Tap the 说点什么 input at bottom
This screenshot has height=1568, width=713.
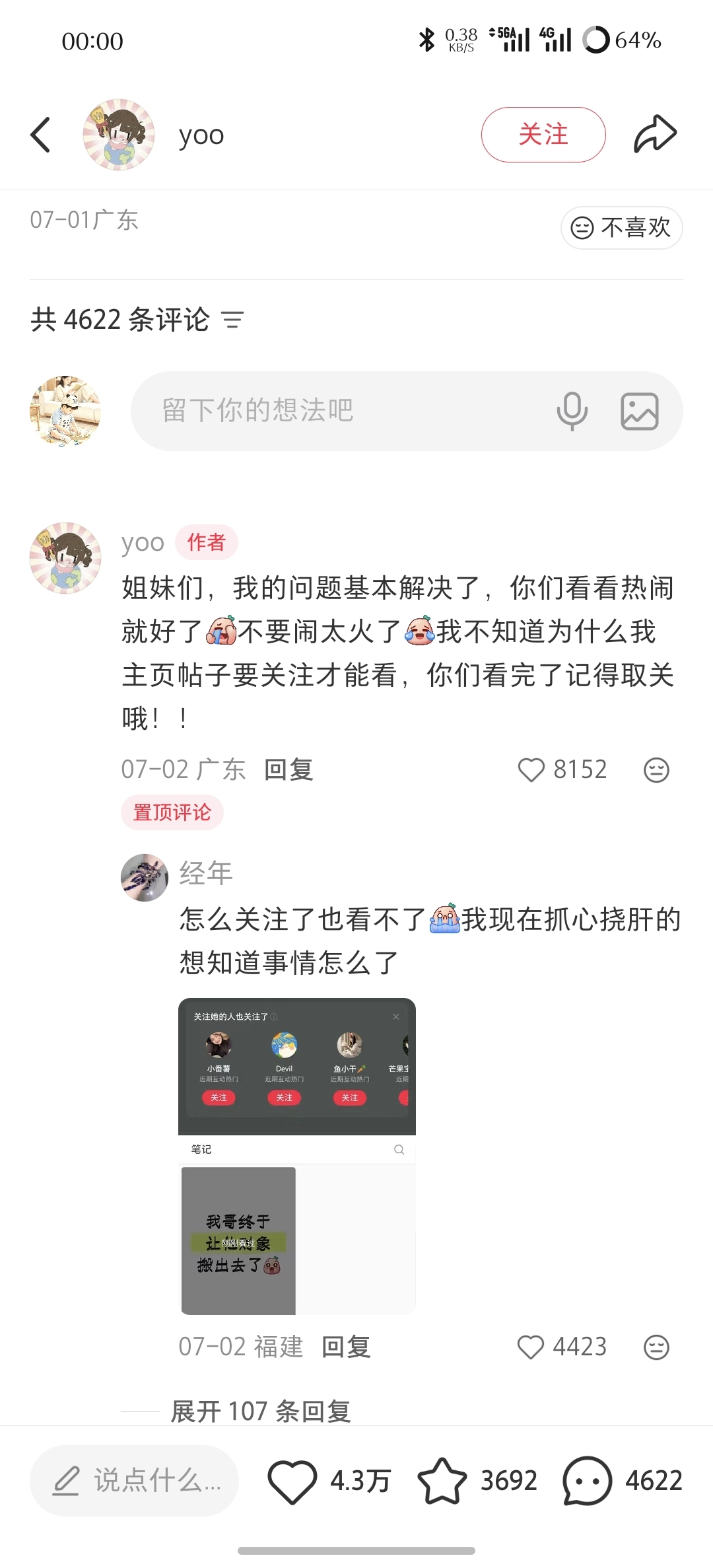(x=134, y=1481)
